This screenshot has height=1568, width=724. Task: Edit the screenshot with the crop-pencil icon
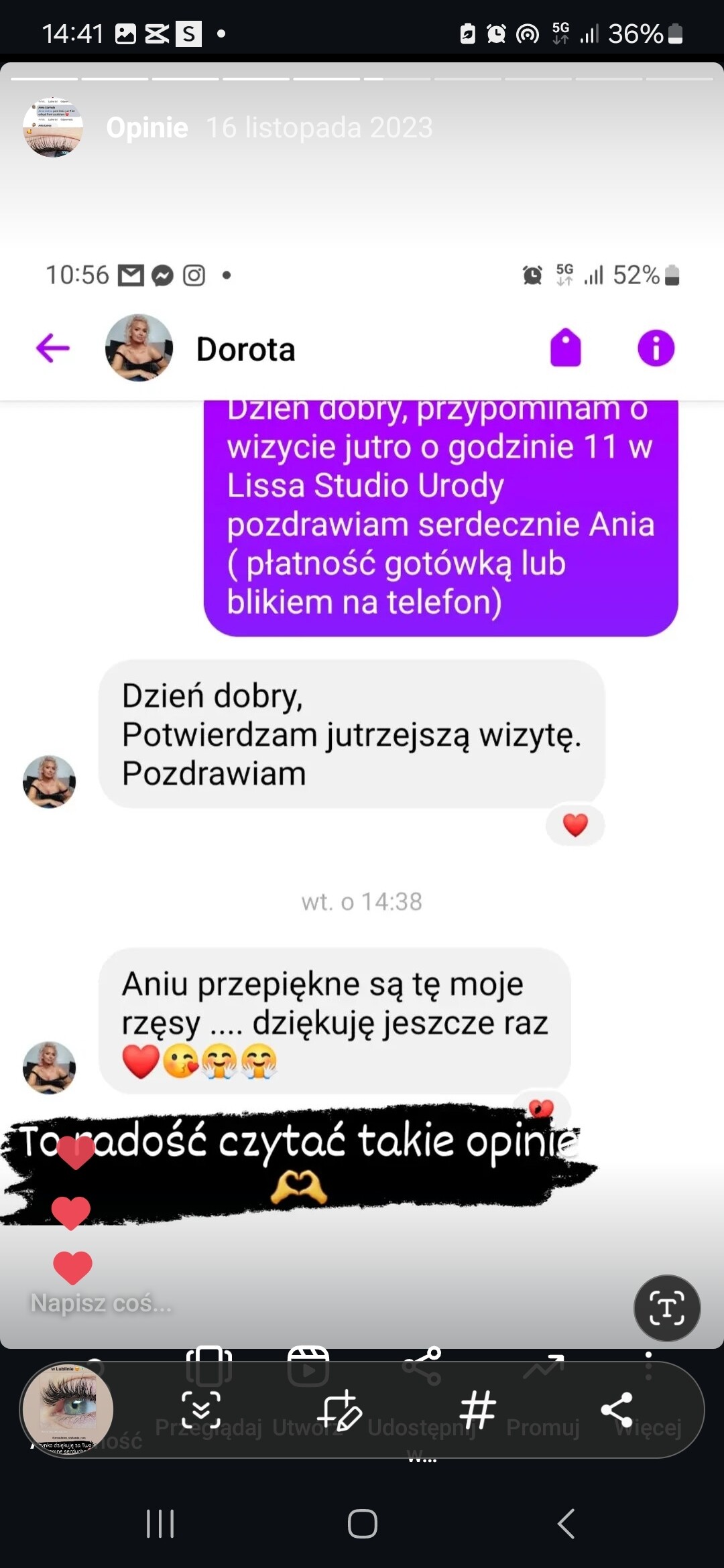(x=340, y=1409)
